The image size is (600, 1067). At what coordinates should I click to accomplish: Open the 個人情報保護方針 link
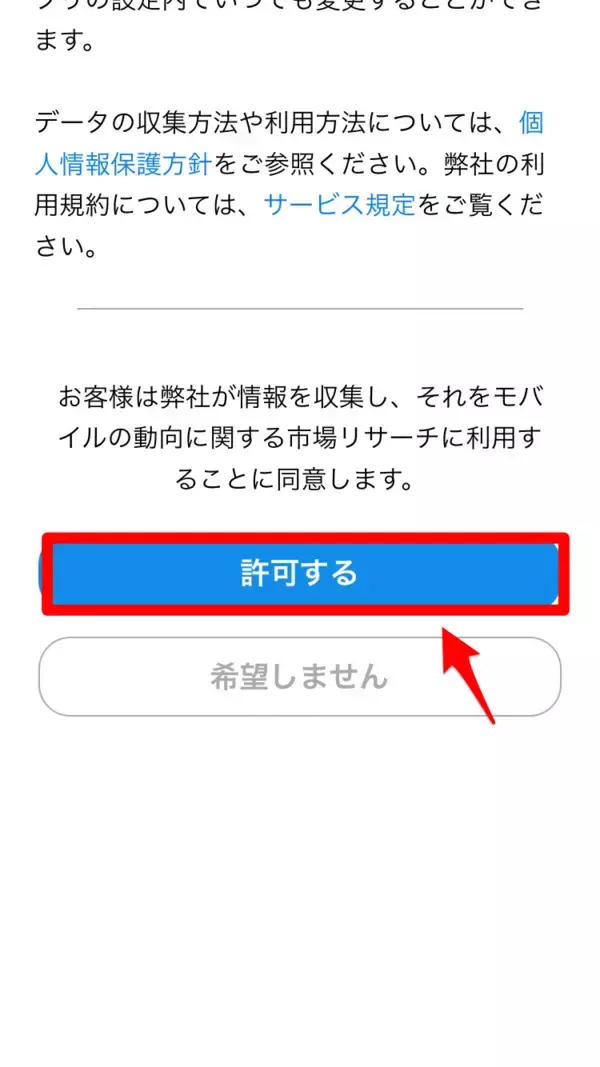tap(123, 163)
